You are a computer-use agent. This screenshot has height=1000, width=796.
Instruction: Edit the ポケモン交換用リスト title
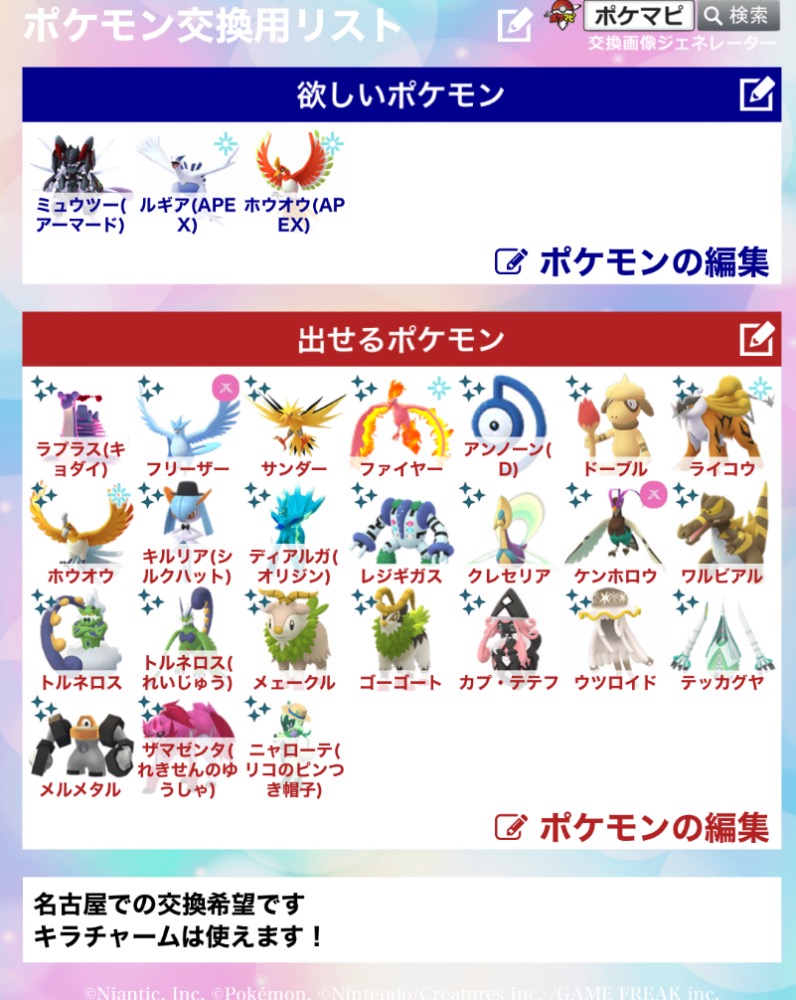tap(515, 24)
